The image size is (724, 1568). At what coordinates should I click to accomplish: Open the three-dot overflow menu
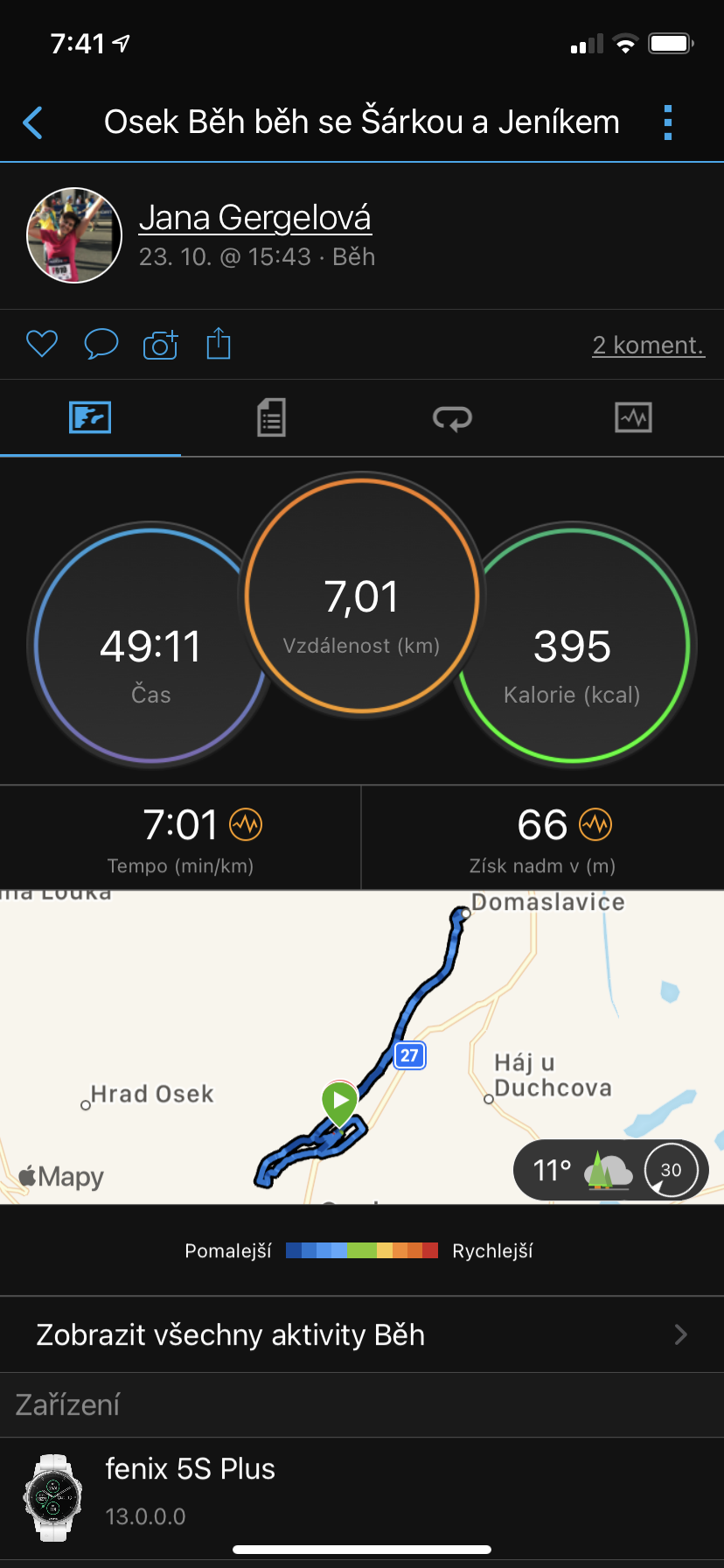[668, 122]
